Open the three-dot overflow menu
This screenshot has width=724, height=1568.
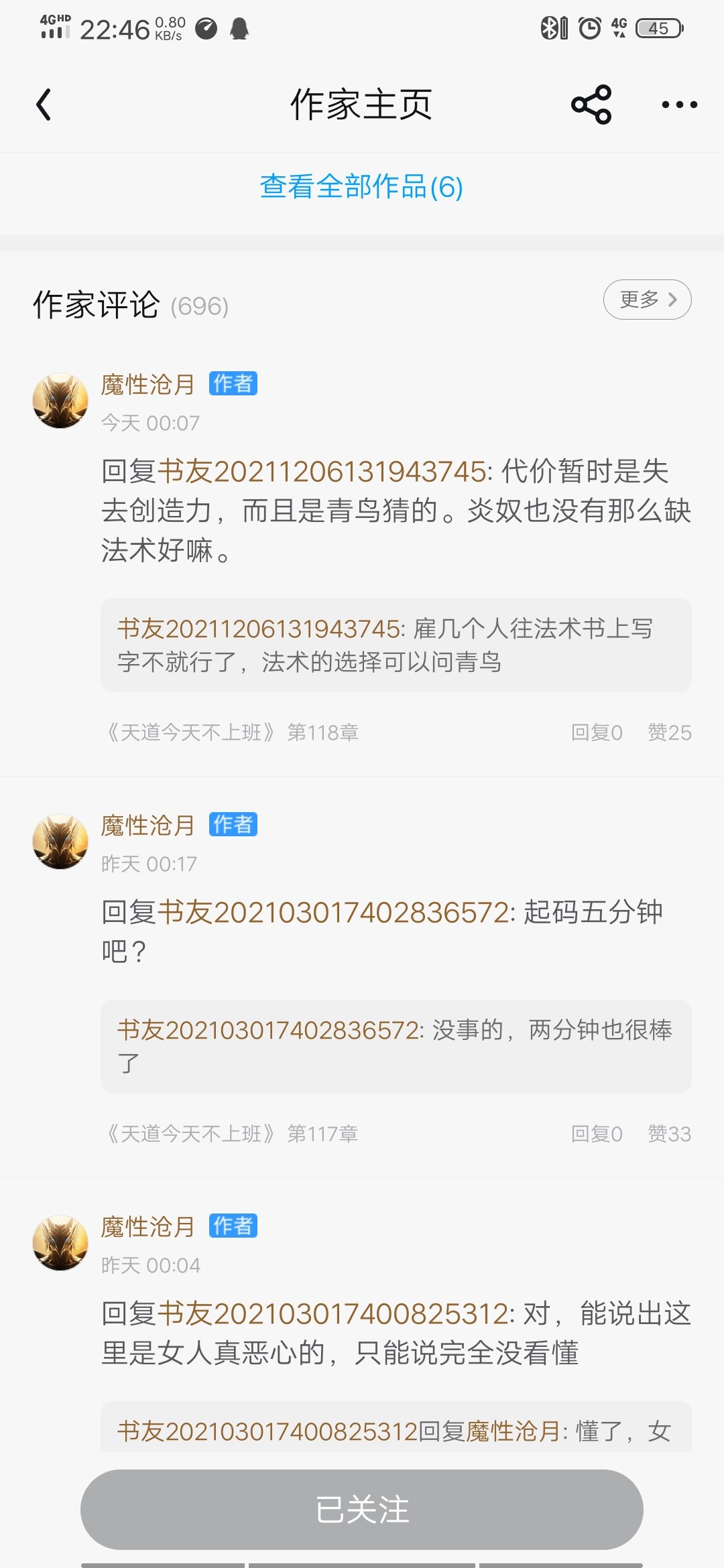pyautogui.click(x=679, y=105)
